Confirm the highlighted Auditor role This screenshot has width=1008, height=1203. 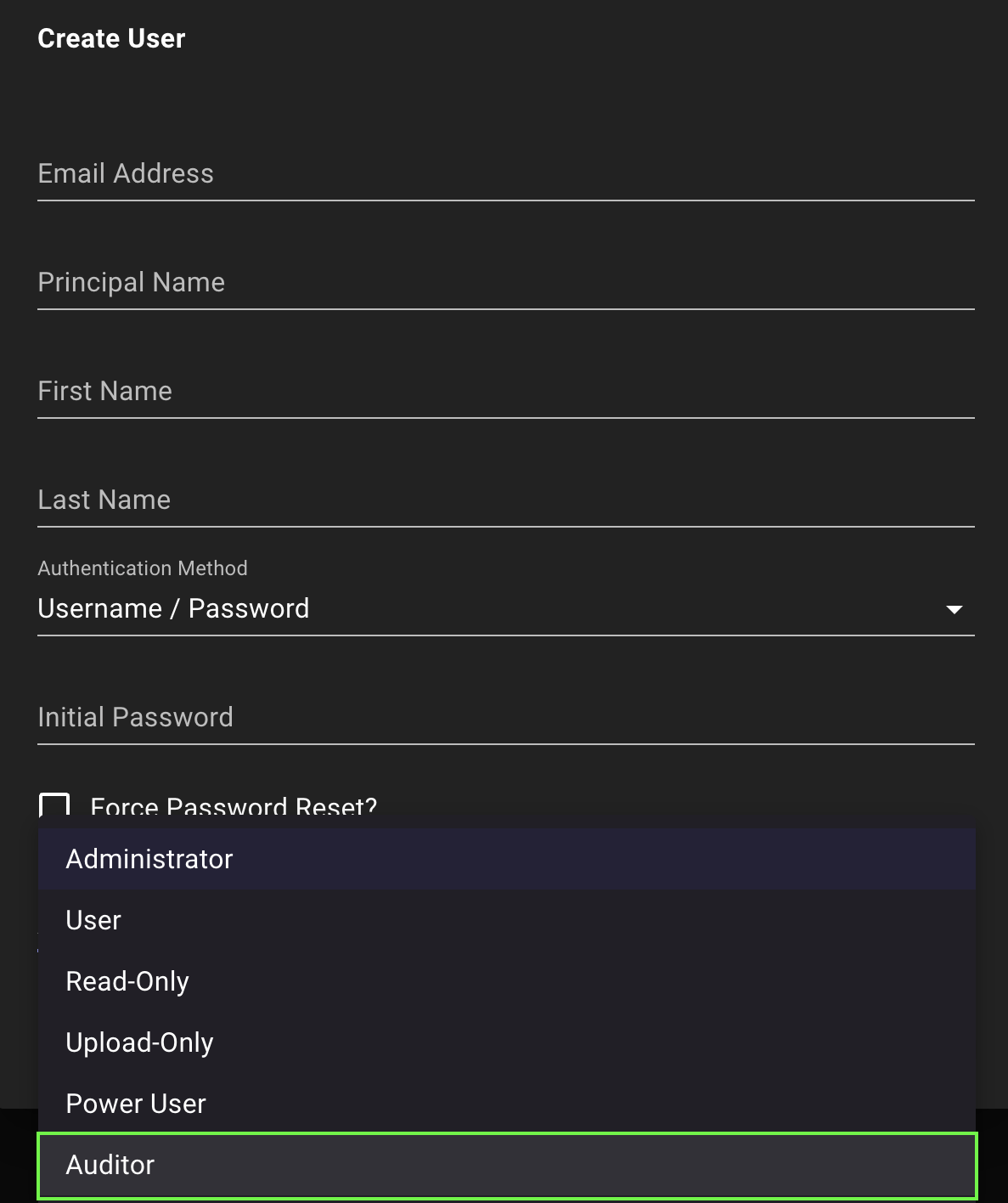110,1166
